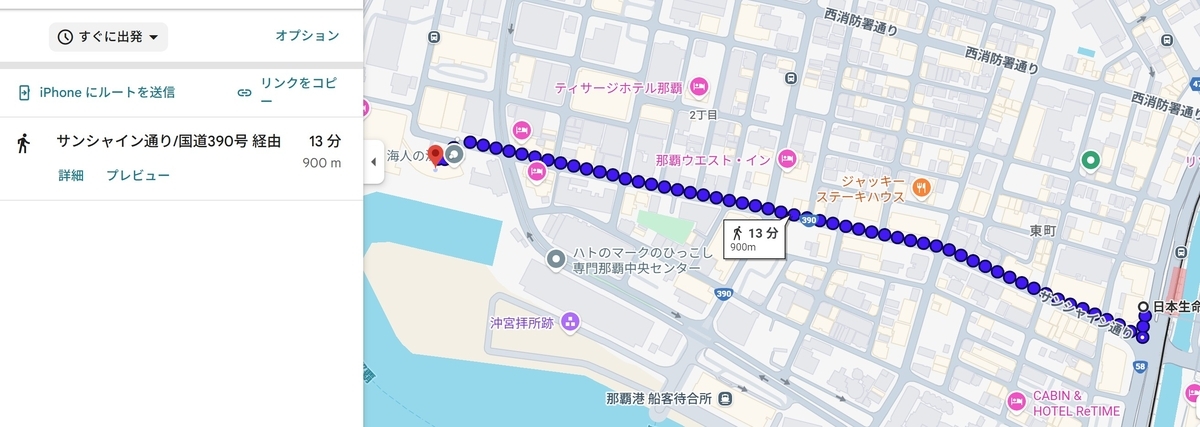Open 沖宮拝所跡 place marker
Screen dimensions: 1200x427
[570, 322]
